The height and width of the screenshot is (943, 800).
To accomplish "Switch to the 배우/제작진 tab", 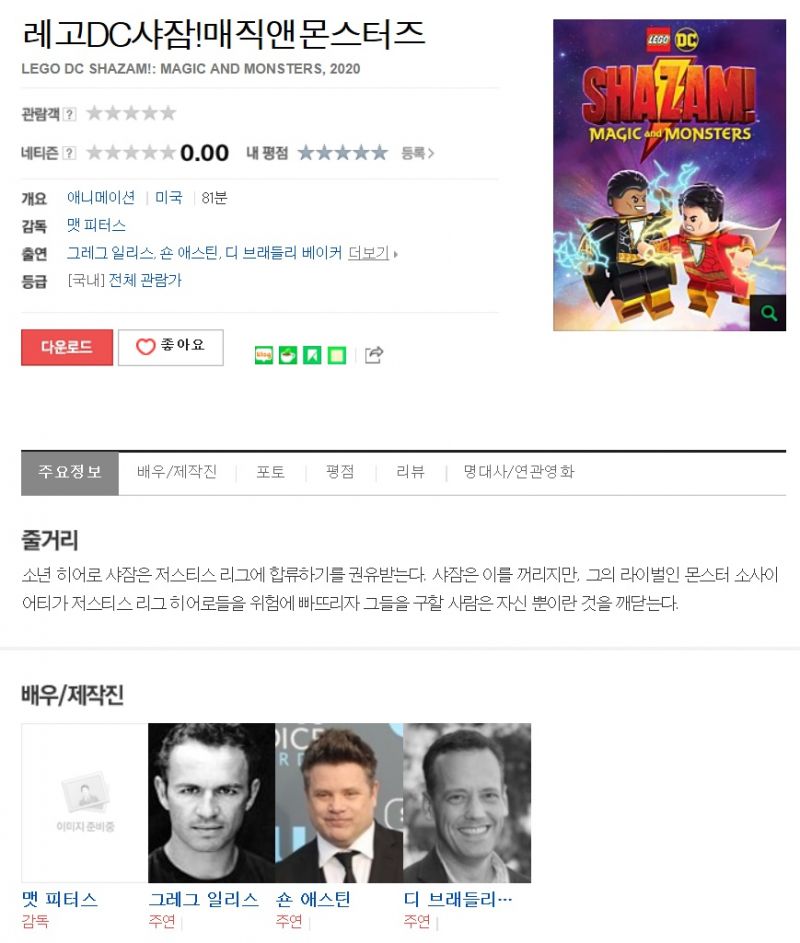I will point(177,472).
